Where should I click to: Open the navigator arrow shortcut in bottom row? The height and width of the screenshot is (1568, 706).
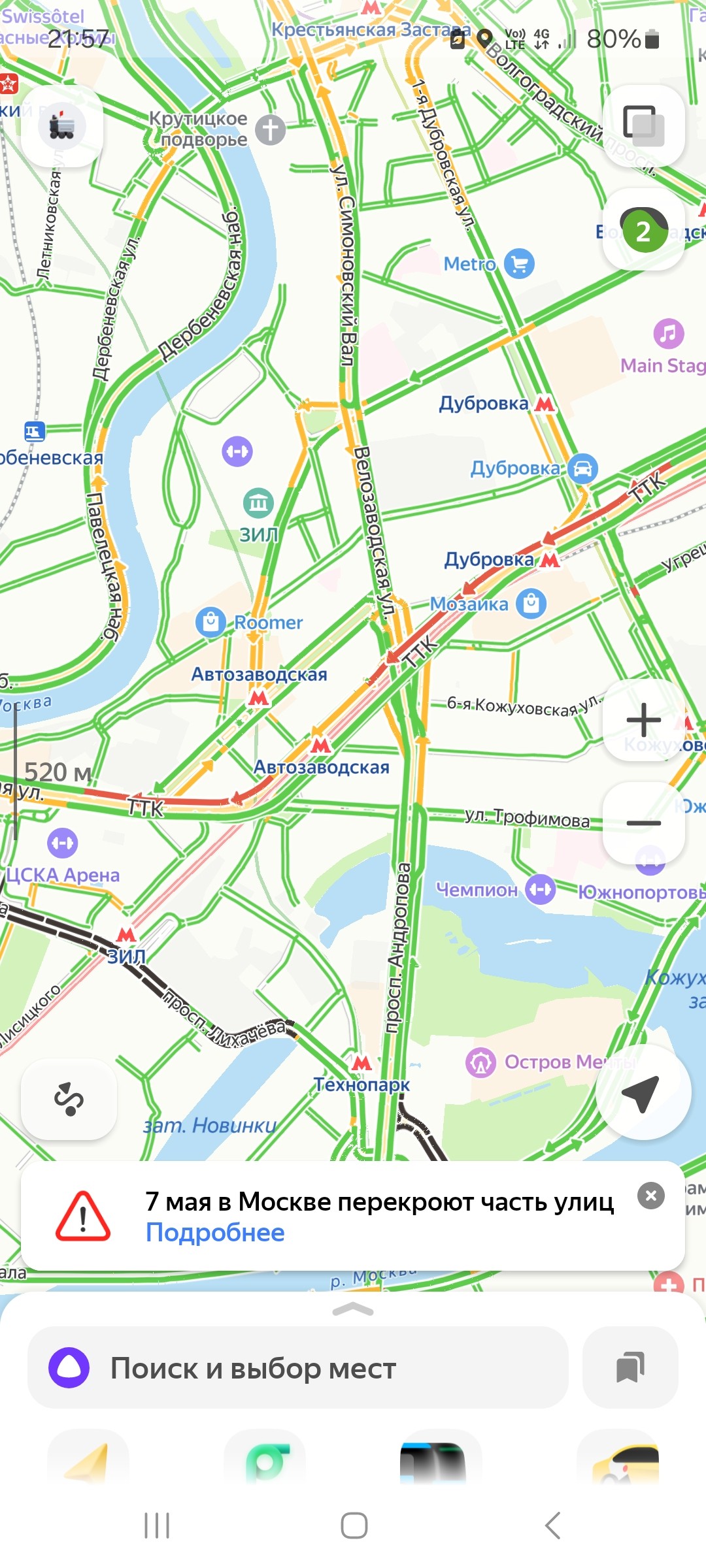click(88, 1458)
